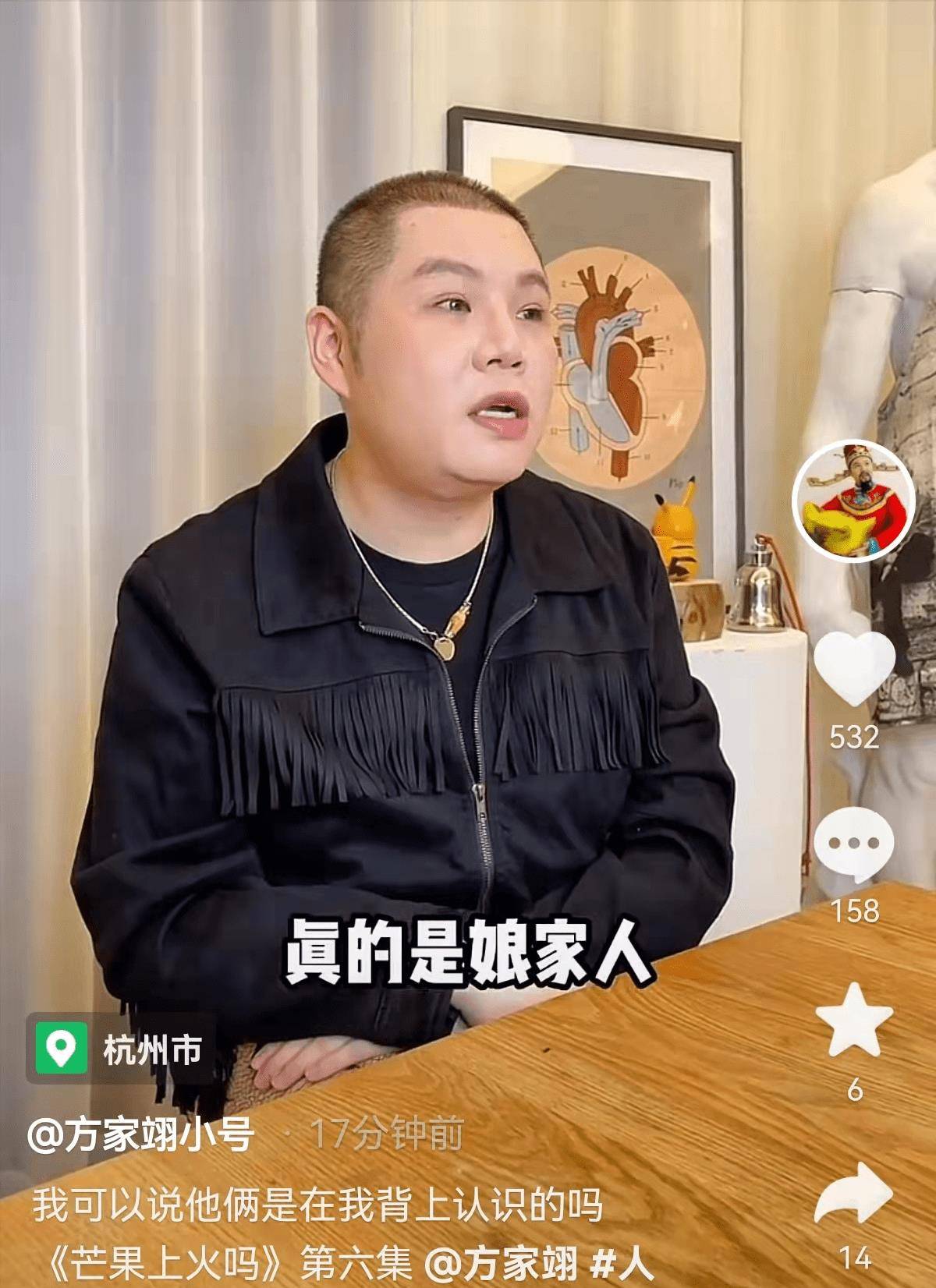Open the @方家翊小号 author name
Viewport: 936px width, 1288px height.
coord(140,1133)
